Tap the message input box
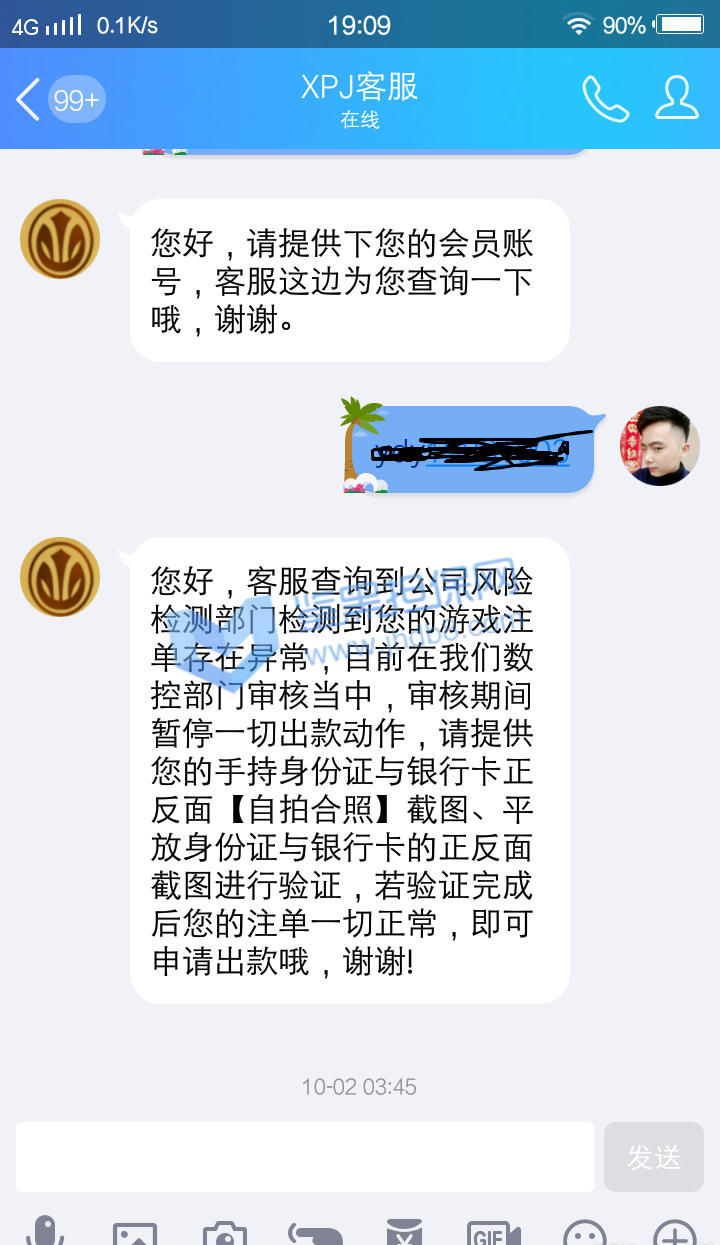The width and height of the screenshot is (720, 1245). pyautogui.click(x=305, y=1157)
